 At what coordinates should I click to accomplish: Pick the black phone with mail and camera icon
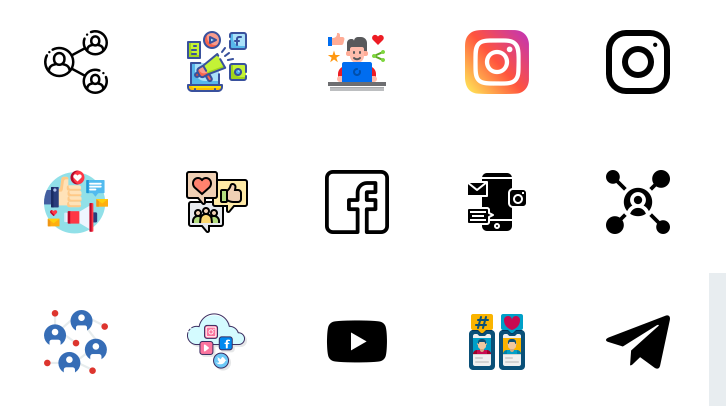point(497,202)
